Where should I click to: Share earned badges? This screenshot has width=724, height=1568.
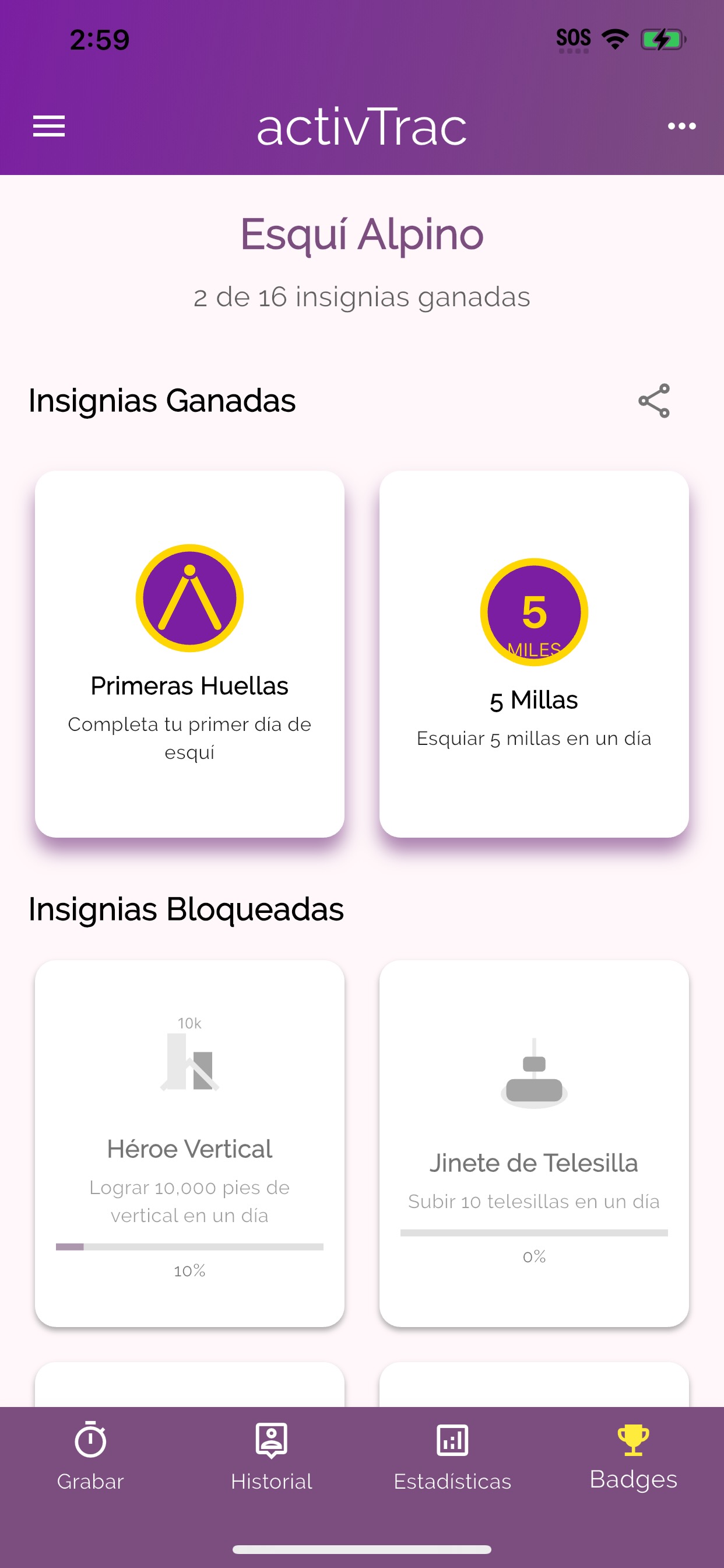653,401
